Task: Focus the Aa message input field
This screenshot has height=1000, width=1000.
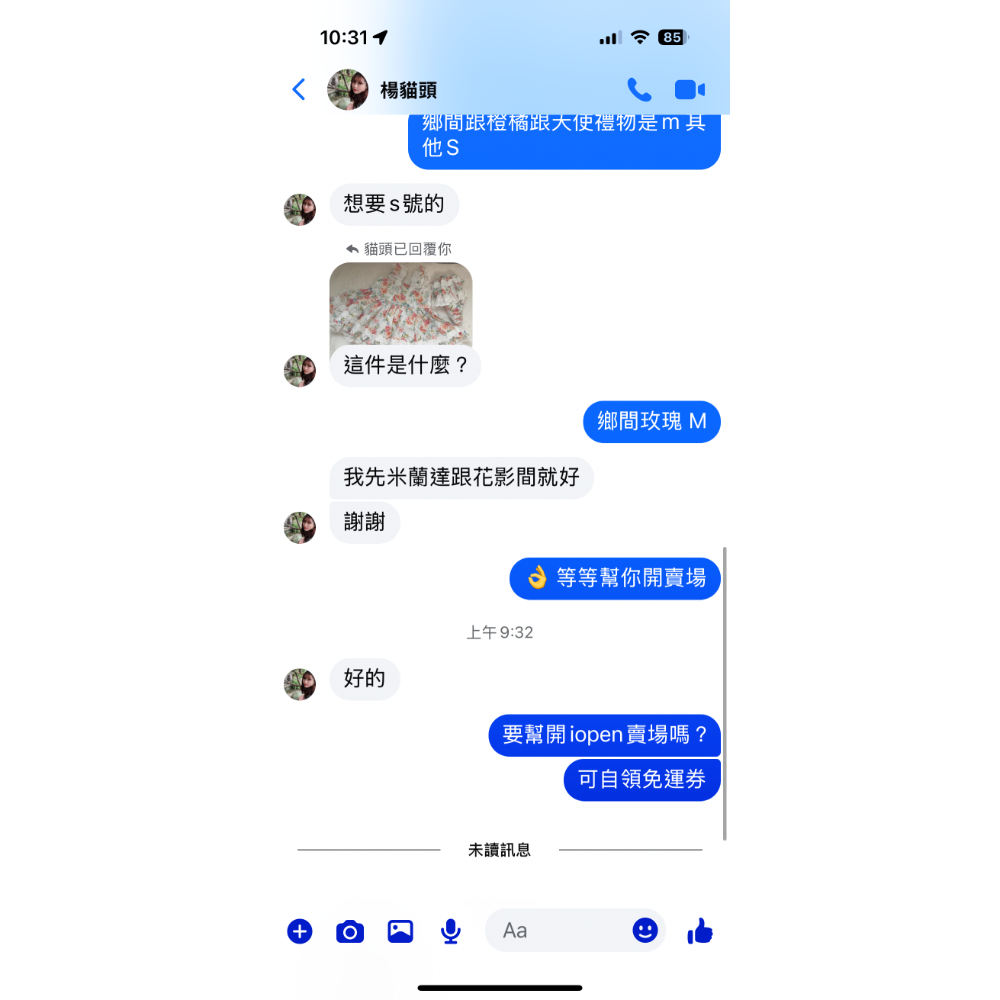Action: (560, 931)
